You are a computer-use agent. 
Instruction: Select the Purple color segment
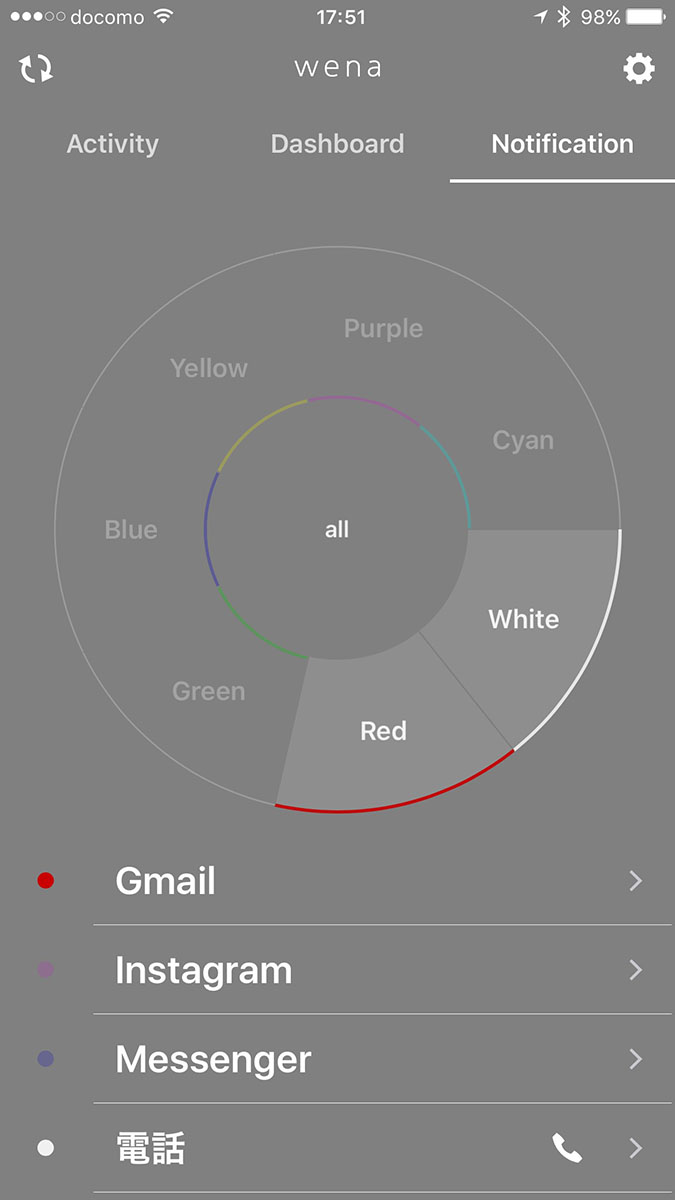(383, 329)
